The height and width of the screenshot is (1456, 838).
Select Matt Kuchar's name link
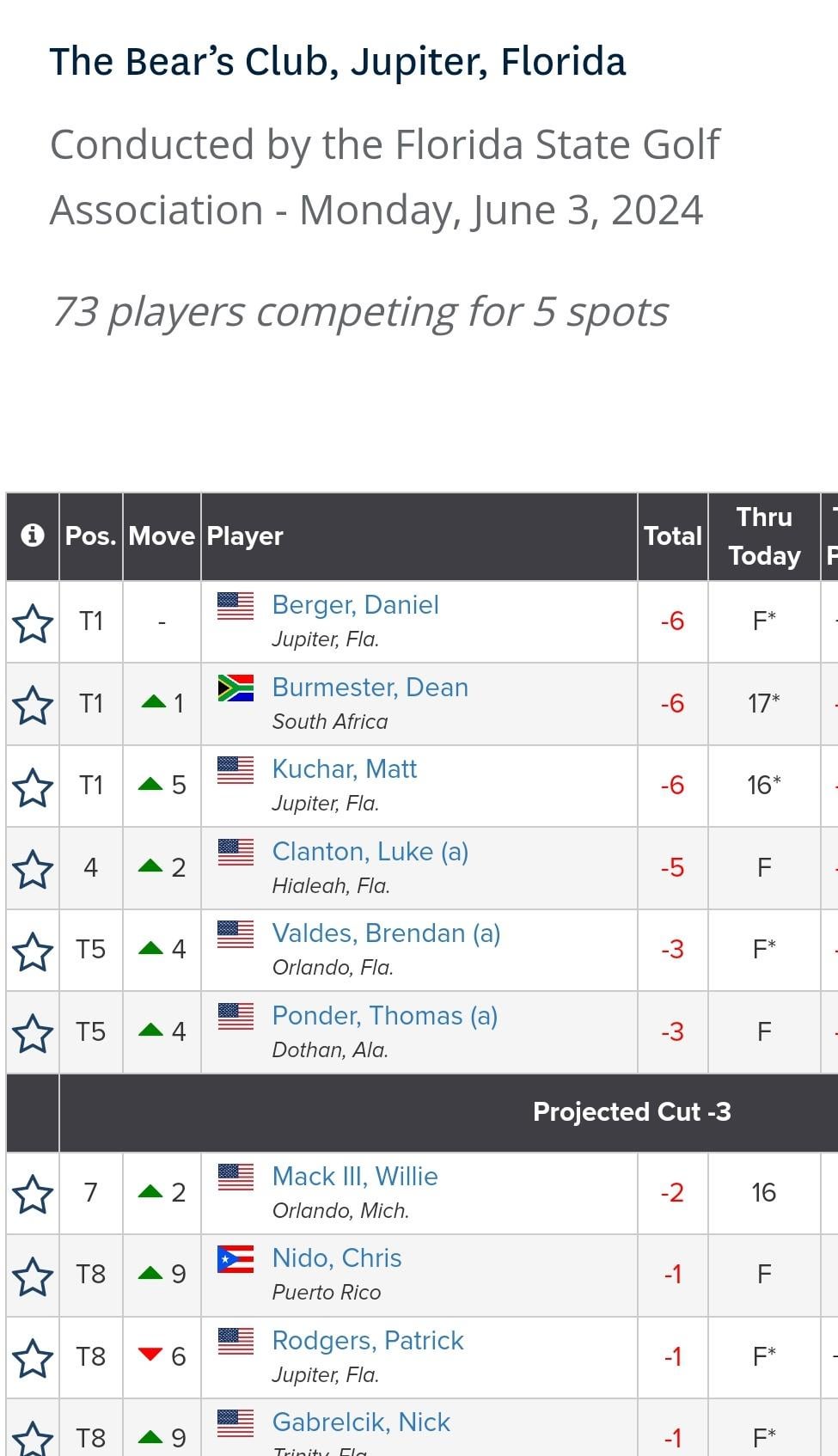(x=344, y=769)
